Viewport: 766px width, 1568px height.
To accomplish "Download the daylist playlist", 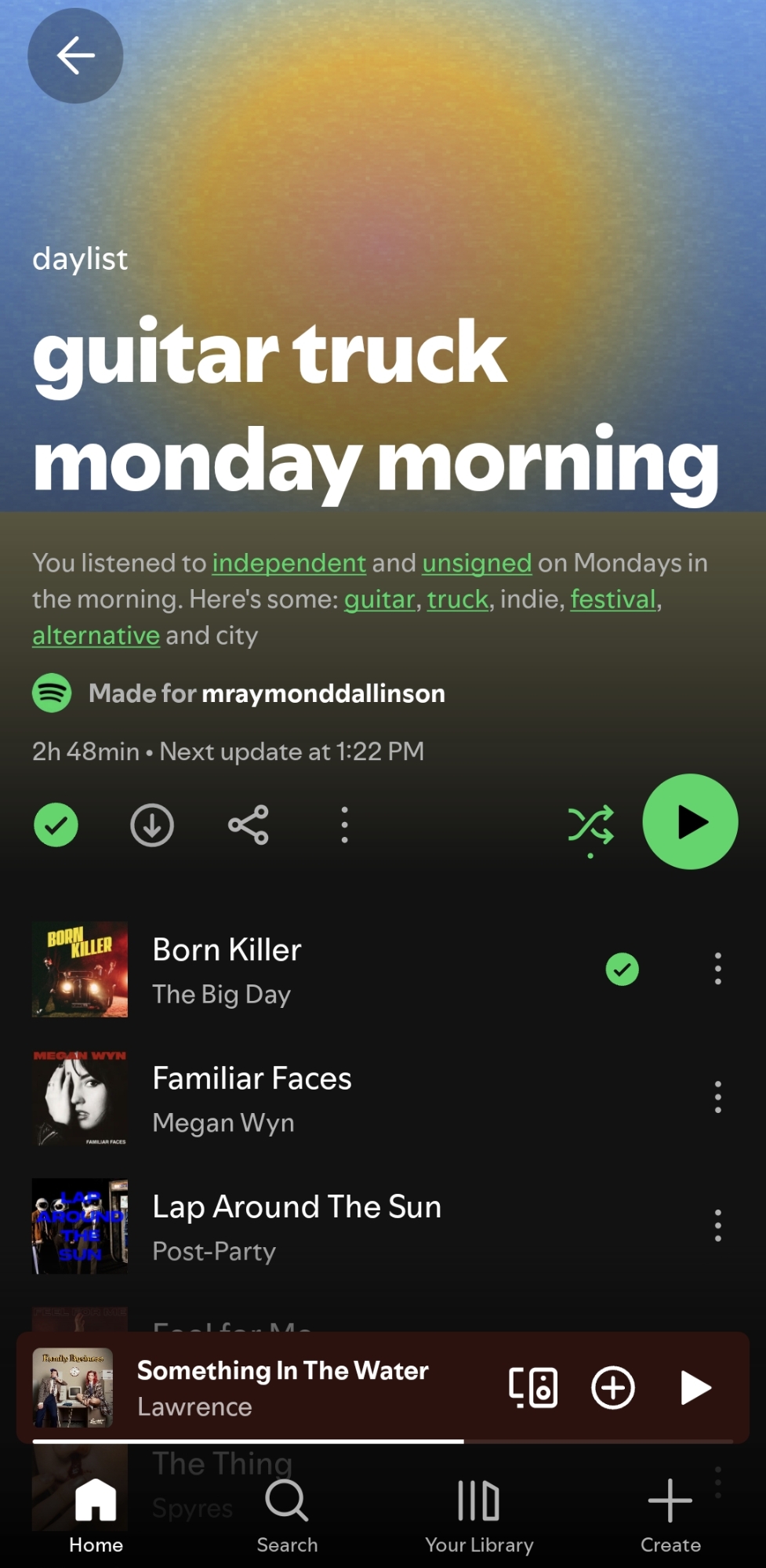I will coord(151,824).
